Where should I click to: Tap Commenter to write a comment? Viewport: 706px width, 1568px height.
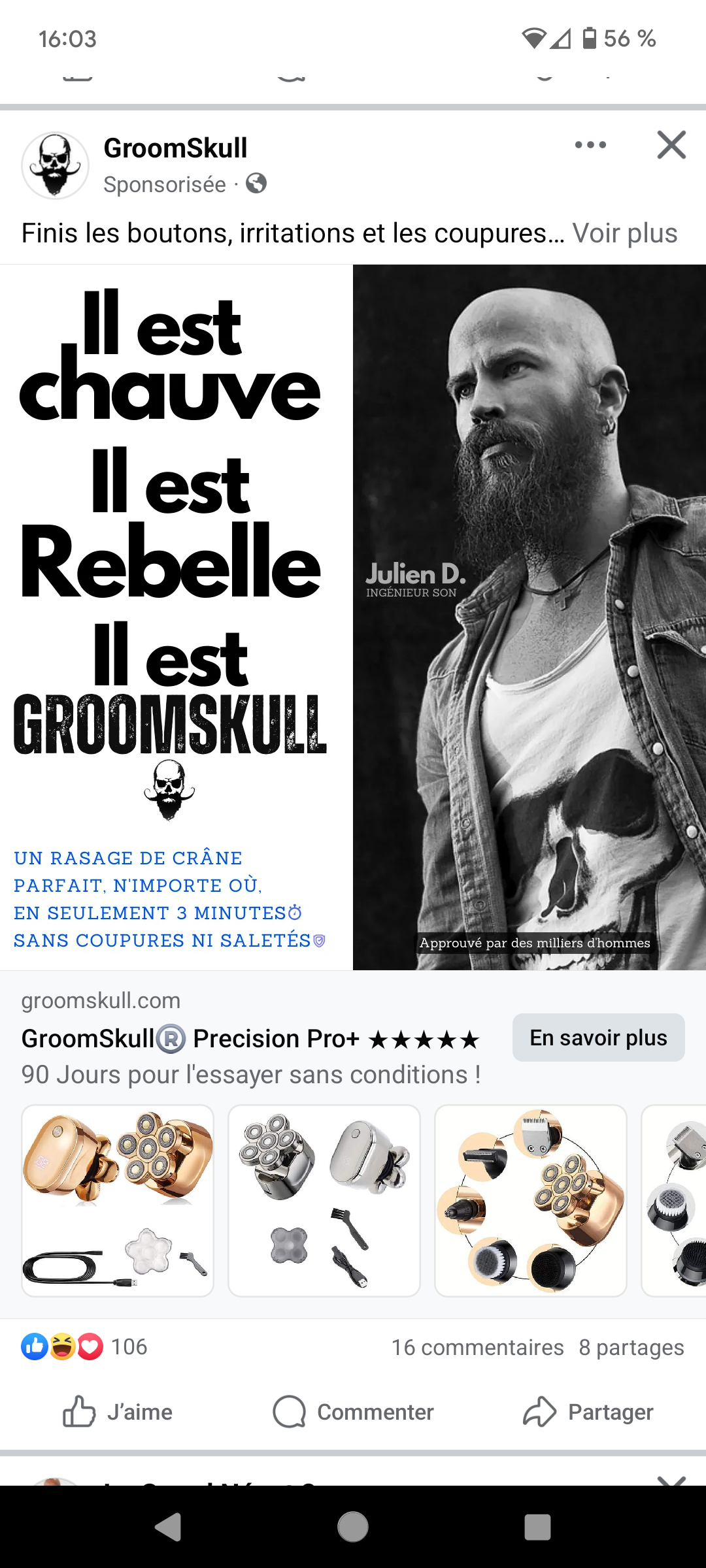(353, 1412)
